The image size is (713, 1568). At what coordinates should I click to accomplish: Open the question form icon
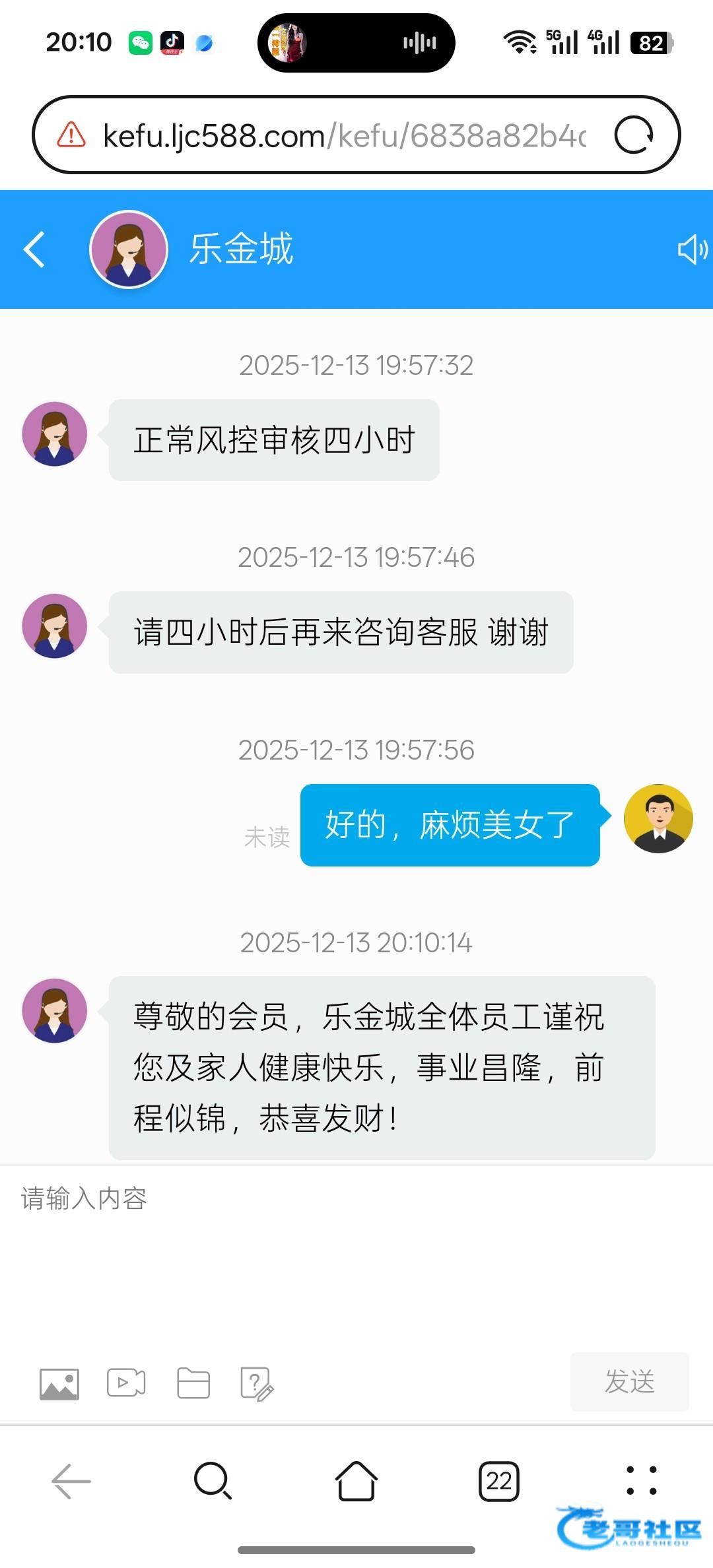[257, 1383]
